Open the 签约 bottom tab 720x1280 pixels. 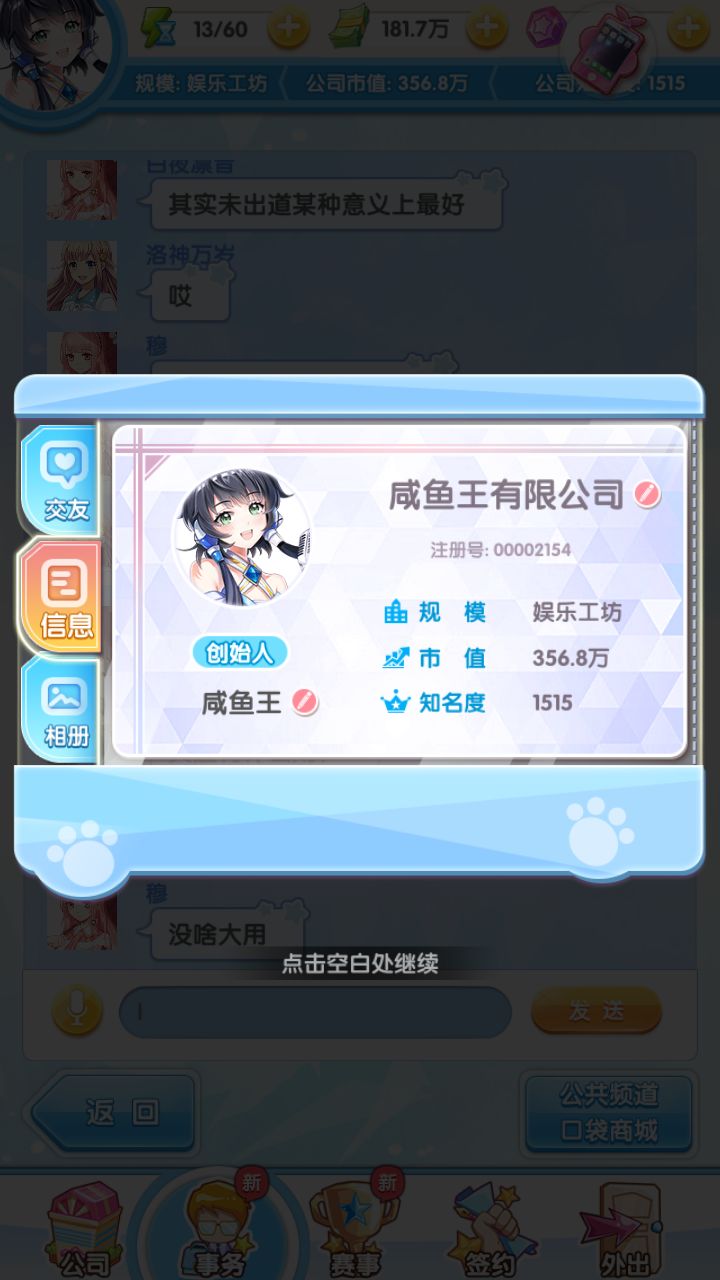tap(486, 1230)
